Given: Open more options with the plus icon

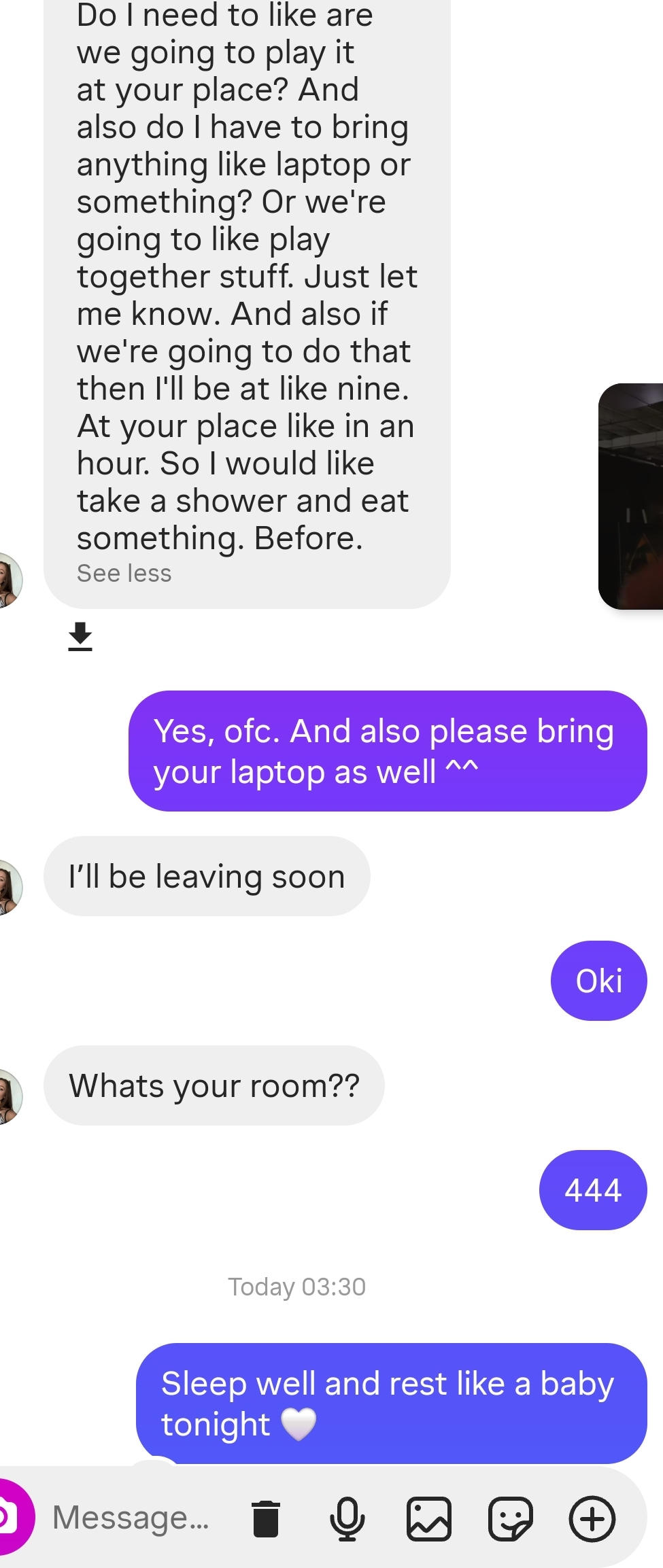Looking at the screenshot, I should (592, 1518).
